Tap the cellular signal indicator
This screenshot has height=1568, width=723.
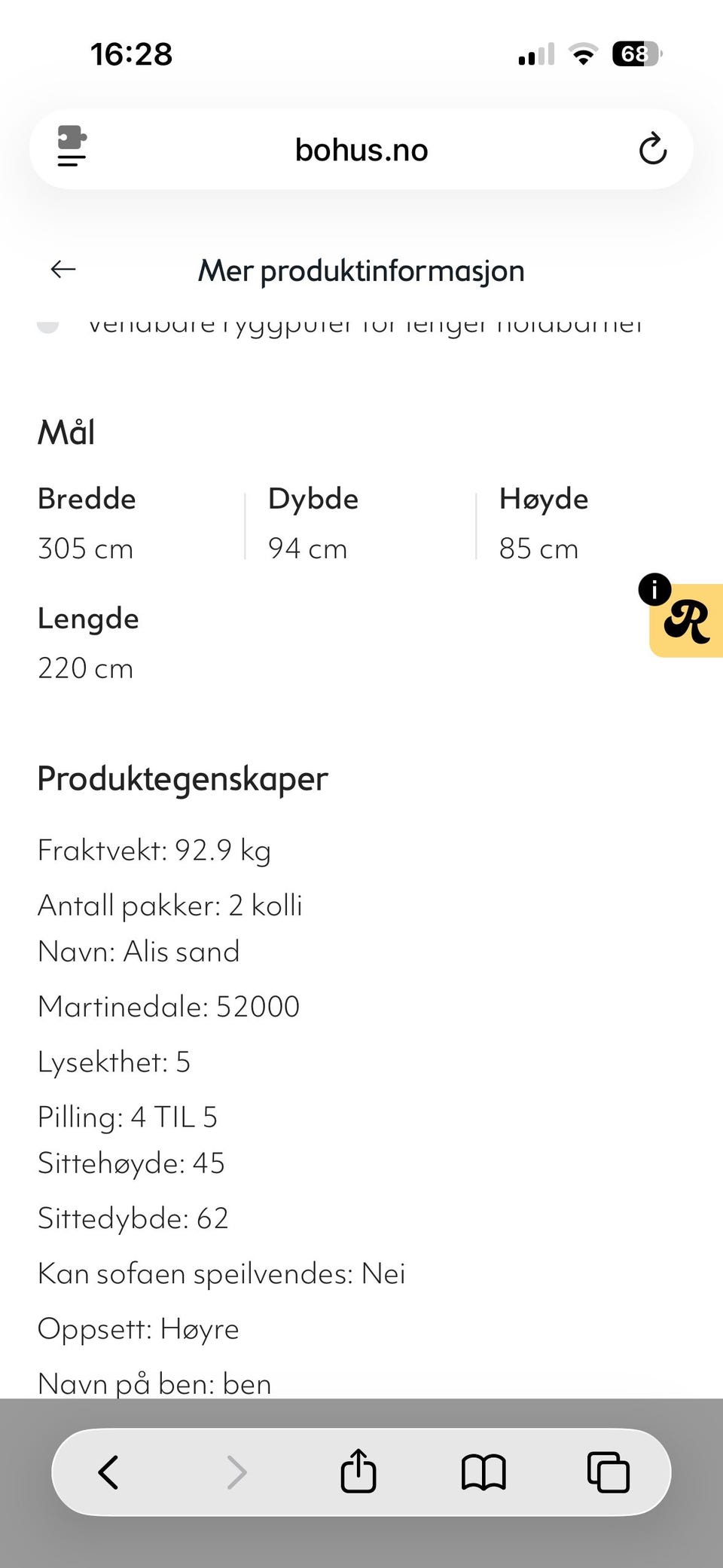[535, 52]
